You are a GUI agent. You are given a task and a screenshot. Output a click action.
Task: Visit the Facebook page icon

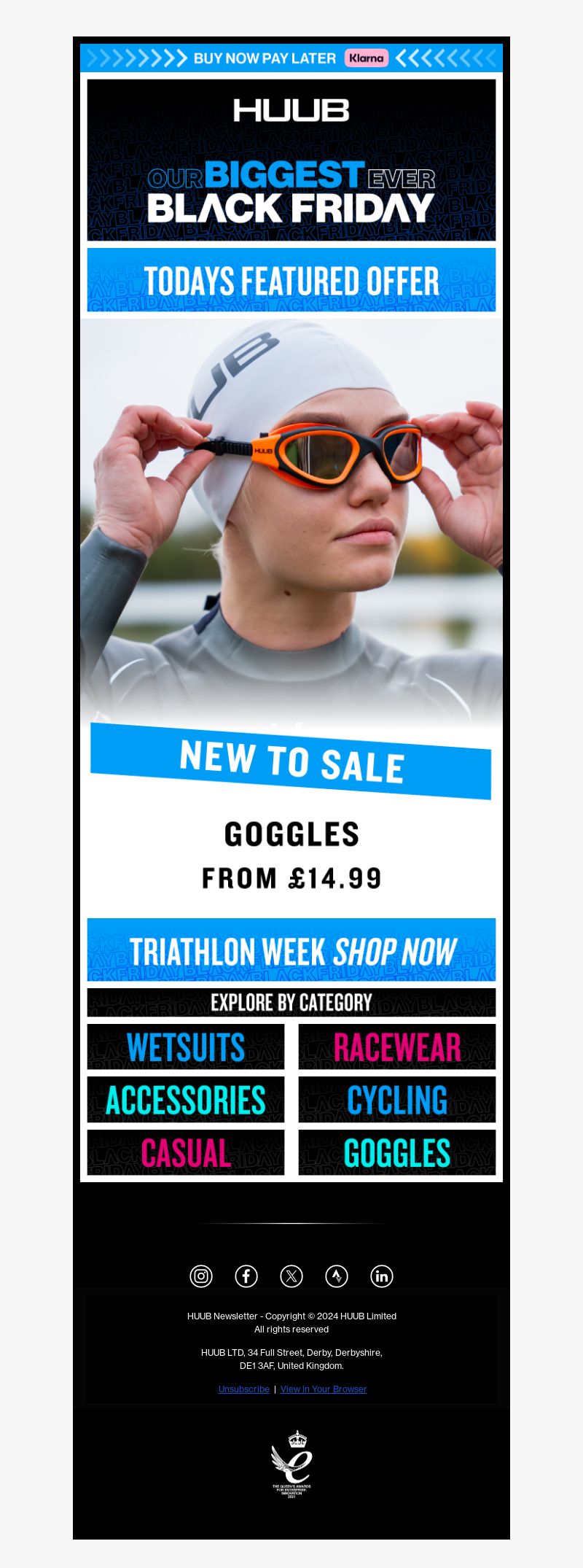pyautogui.click(x=246, y=1276)
